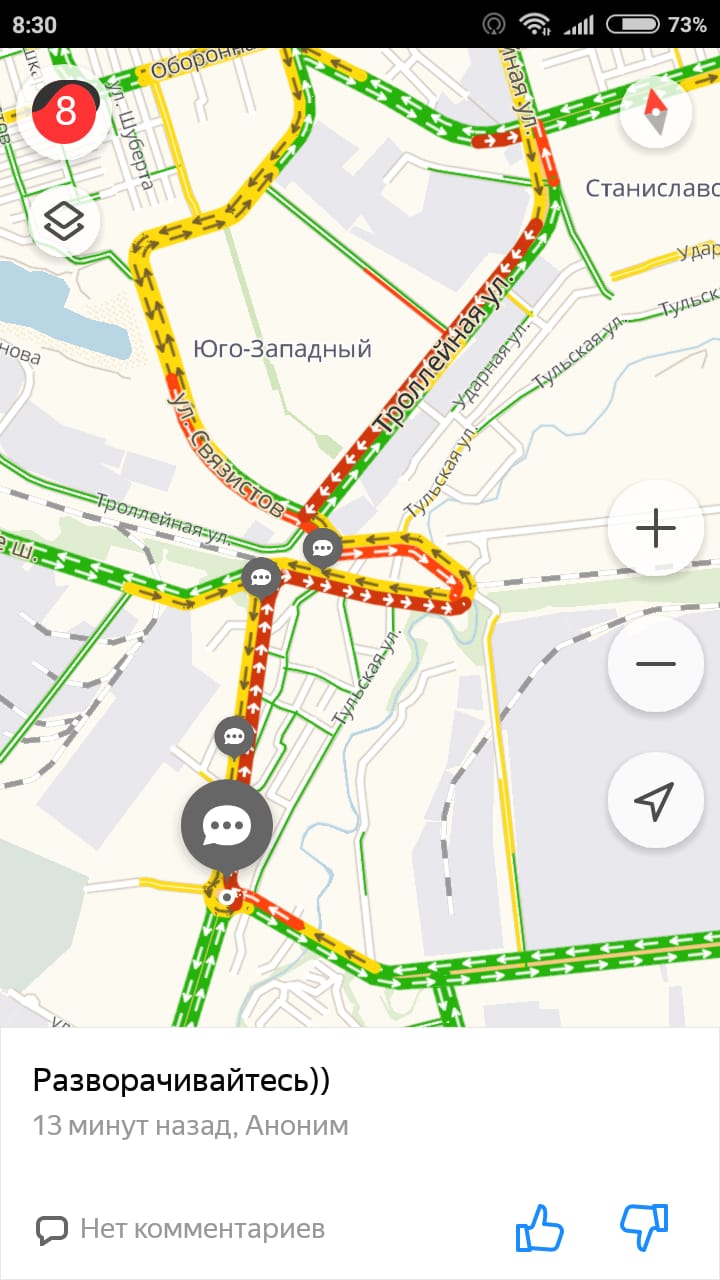Tap the traffic level 8 indicator
This screenshot has height=1280, width=720.
pos(65,111)
